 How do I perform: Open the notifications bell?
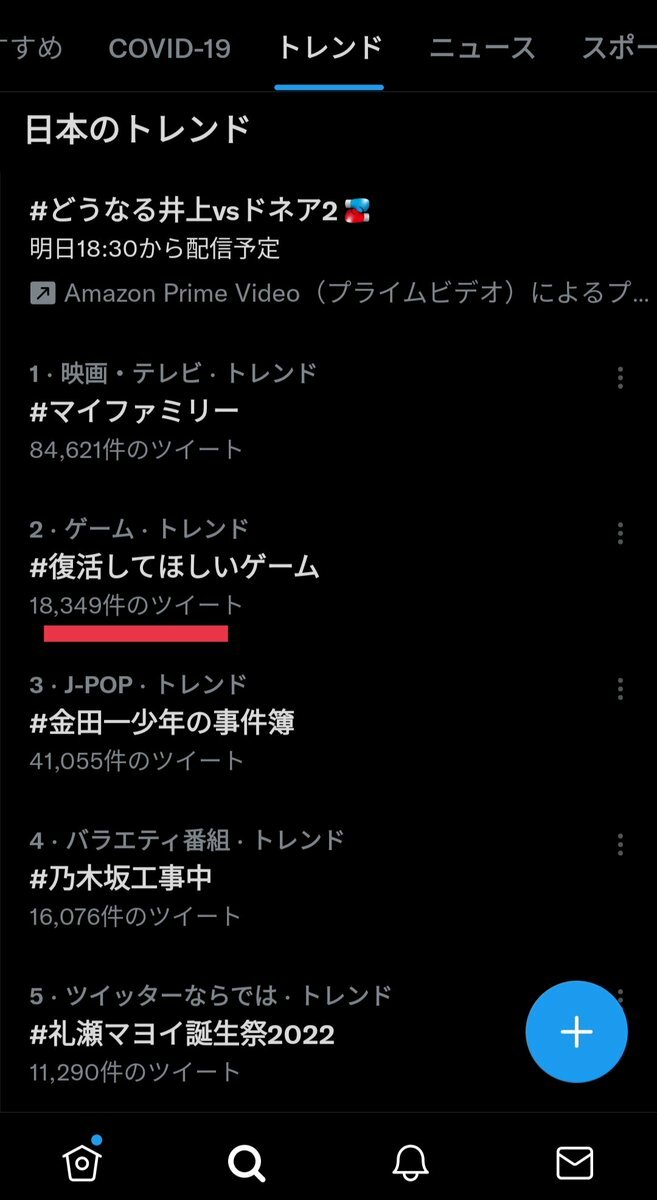[x=410, y=1163]
